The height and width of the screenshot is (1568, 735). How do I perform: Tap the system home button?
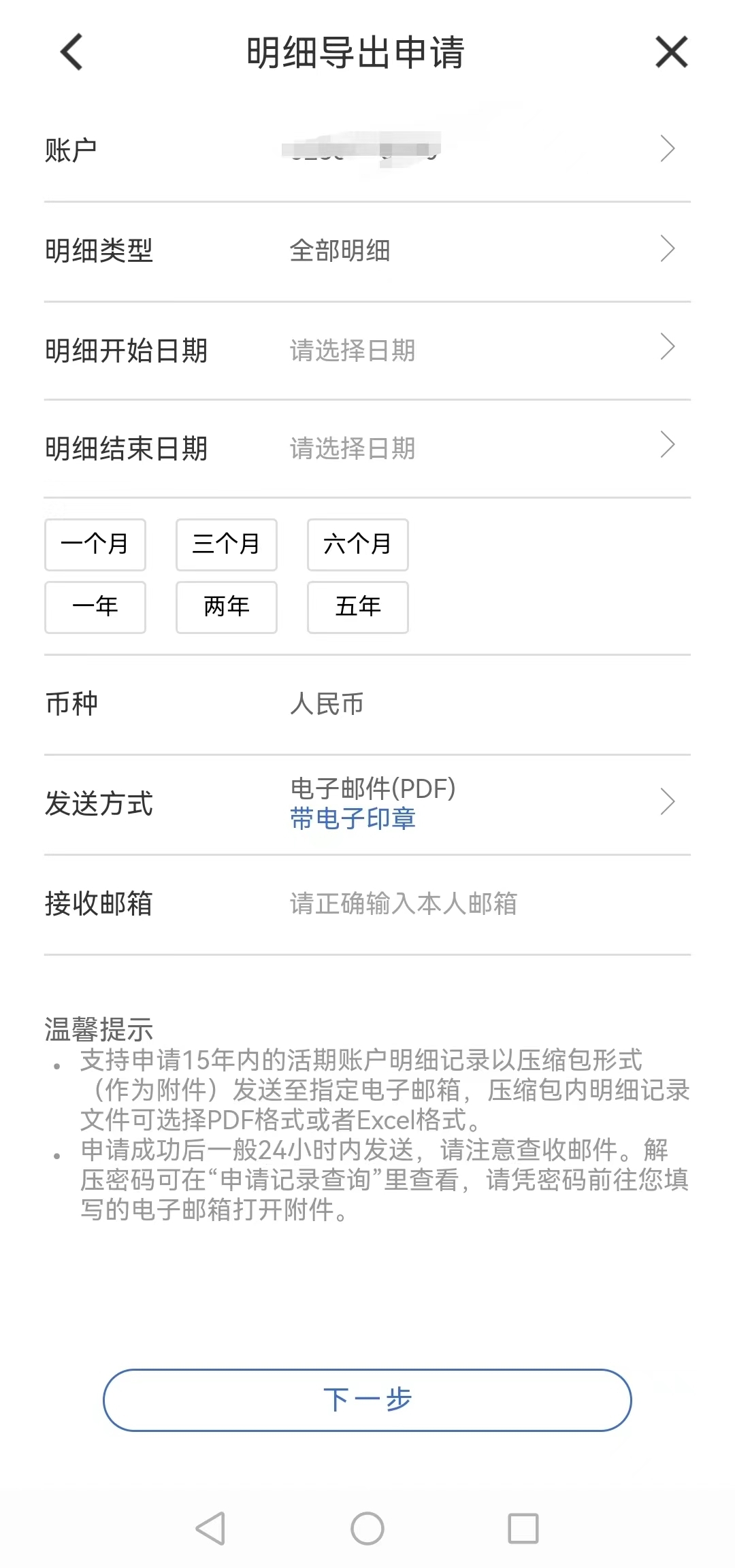point(367,1529)
